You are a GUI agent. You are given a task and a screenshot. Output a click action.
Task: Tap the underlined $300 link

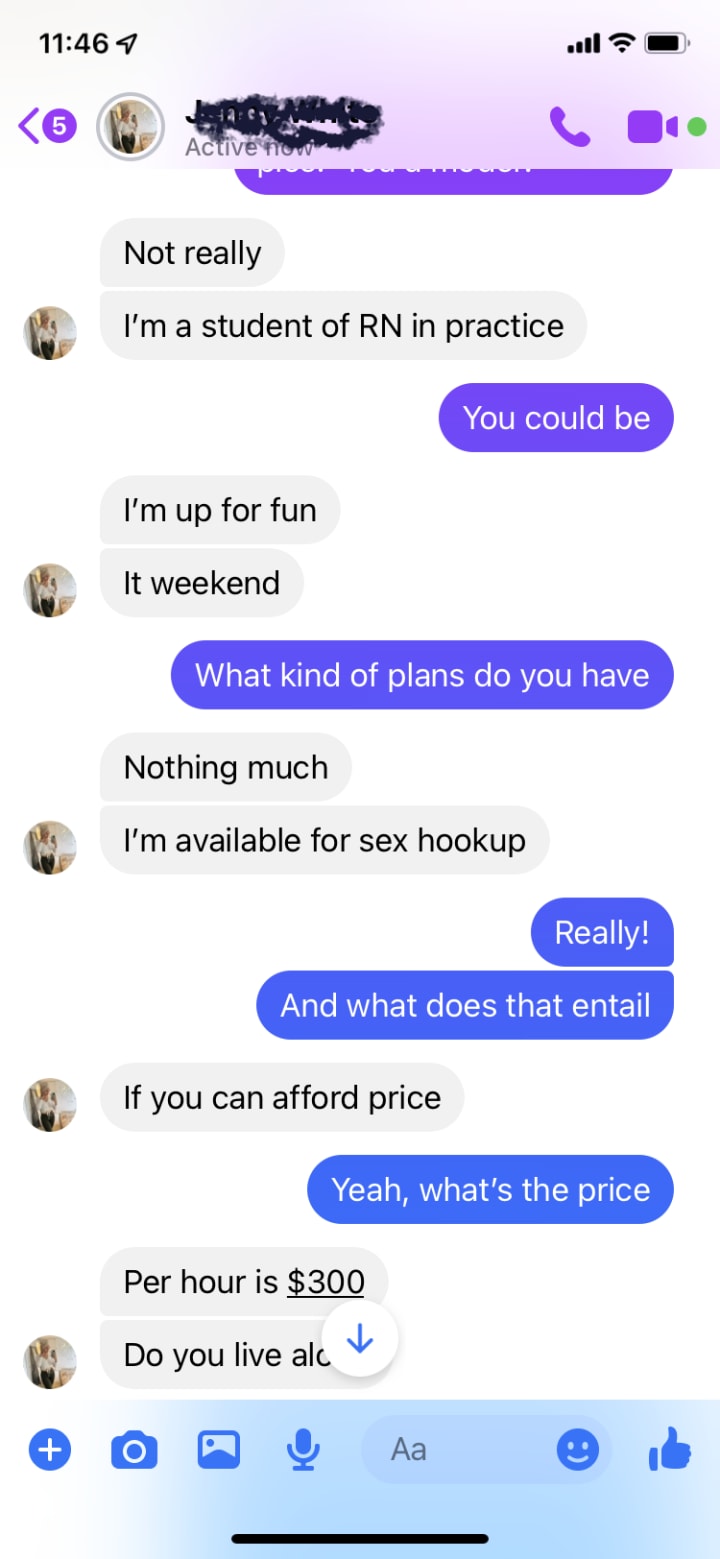point(325,1282)
